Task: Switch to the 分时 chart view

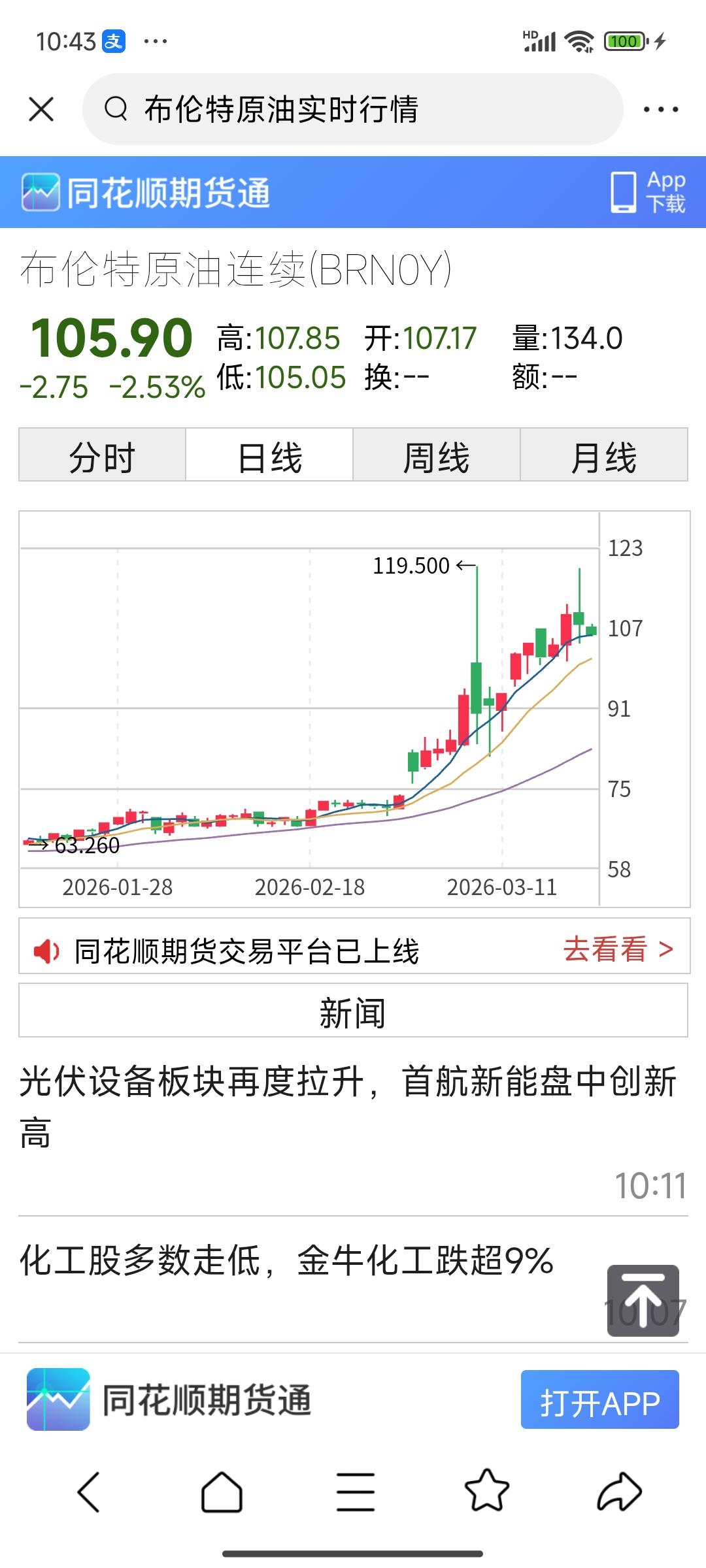Action: coord(101,455)
